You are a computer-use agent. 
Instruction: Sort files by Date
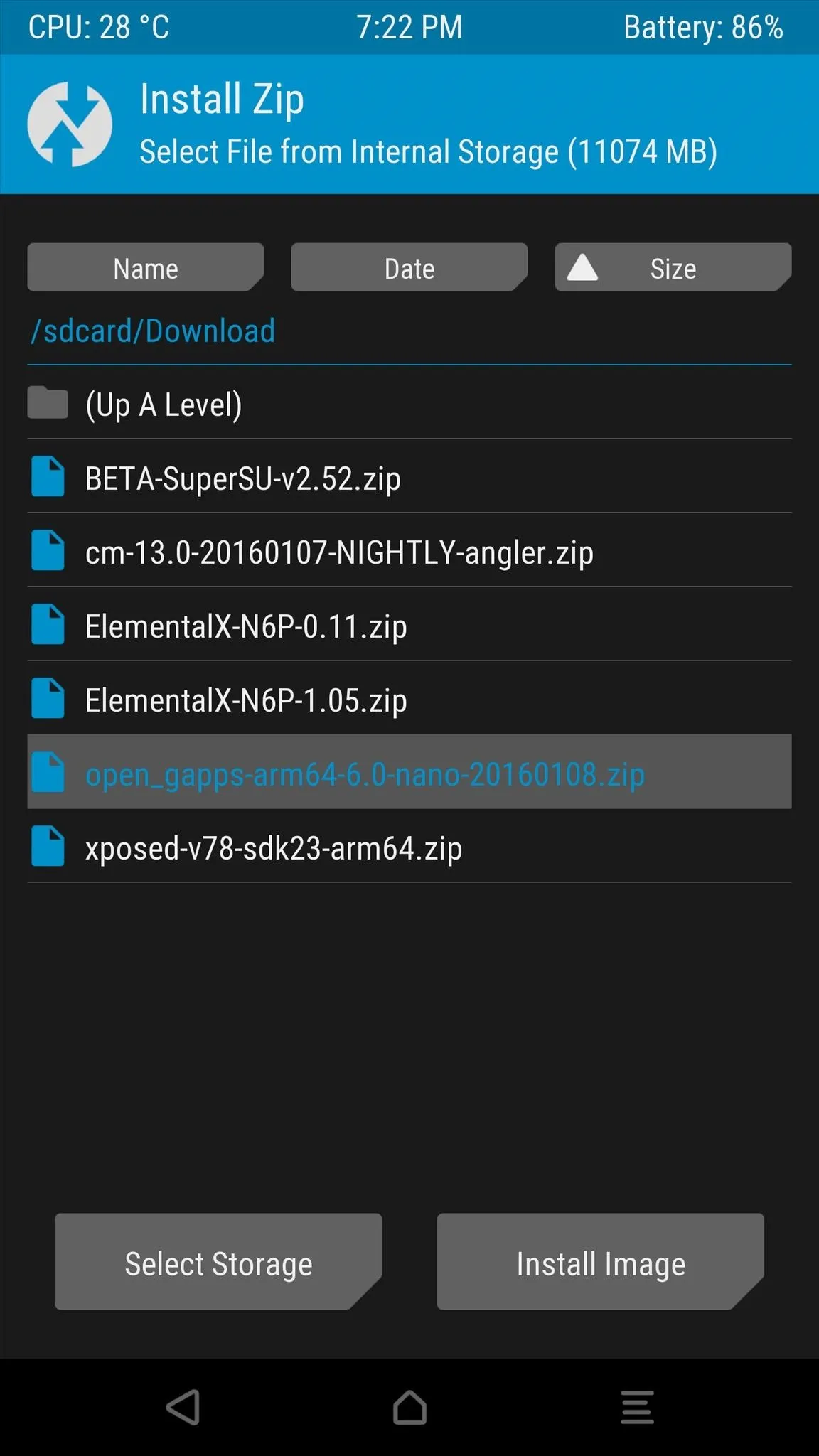point(409,267)
